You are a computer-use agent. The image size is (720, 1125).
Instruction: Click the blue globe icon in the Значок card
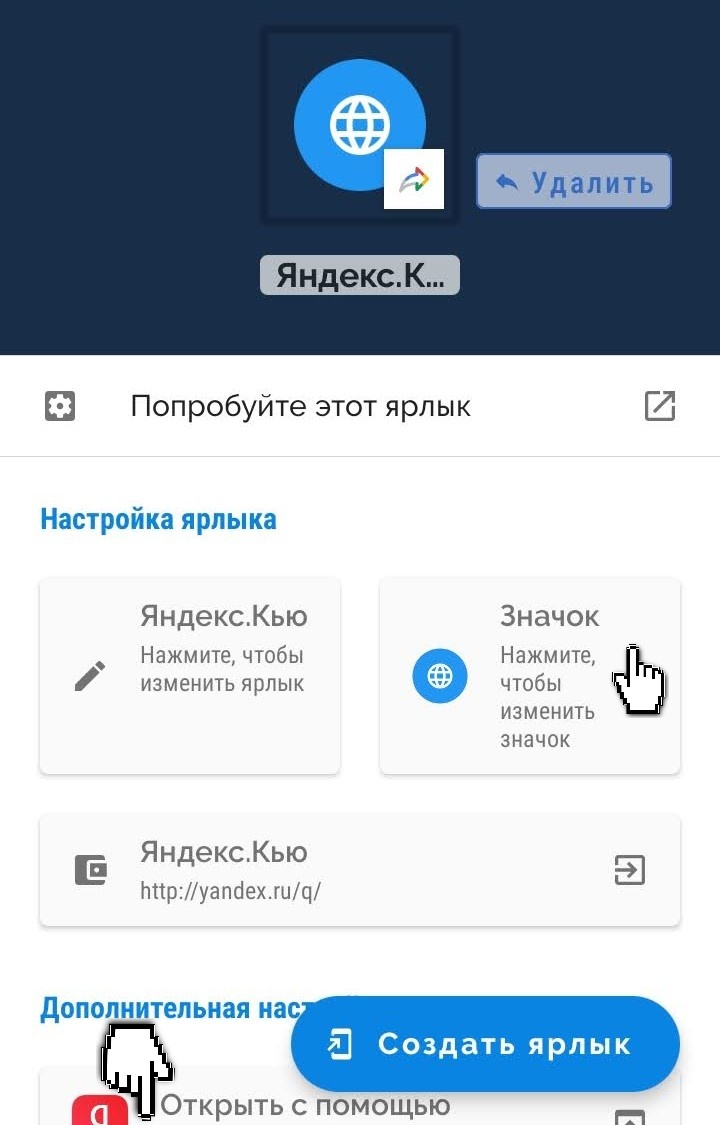(439, 675)
